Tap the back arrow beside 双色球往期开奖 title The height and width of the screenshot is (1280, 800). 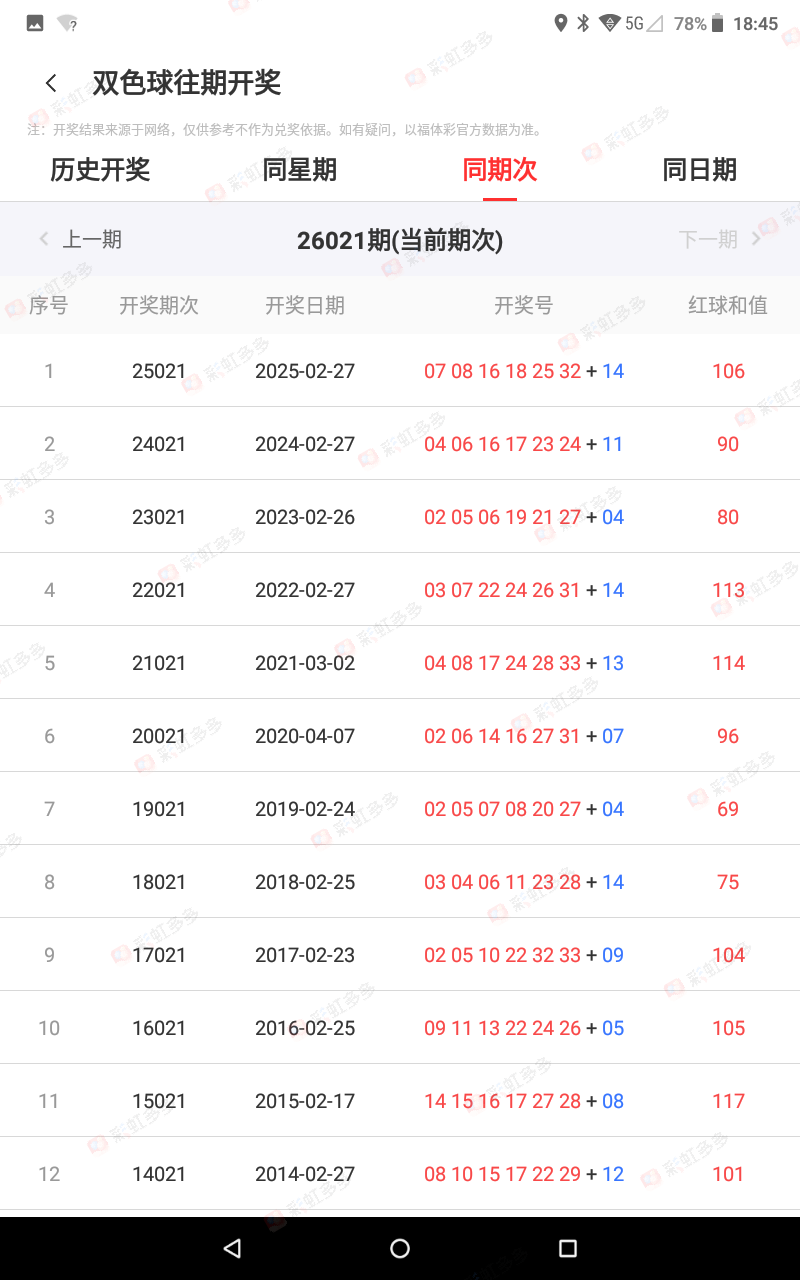[50, 83]
